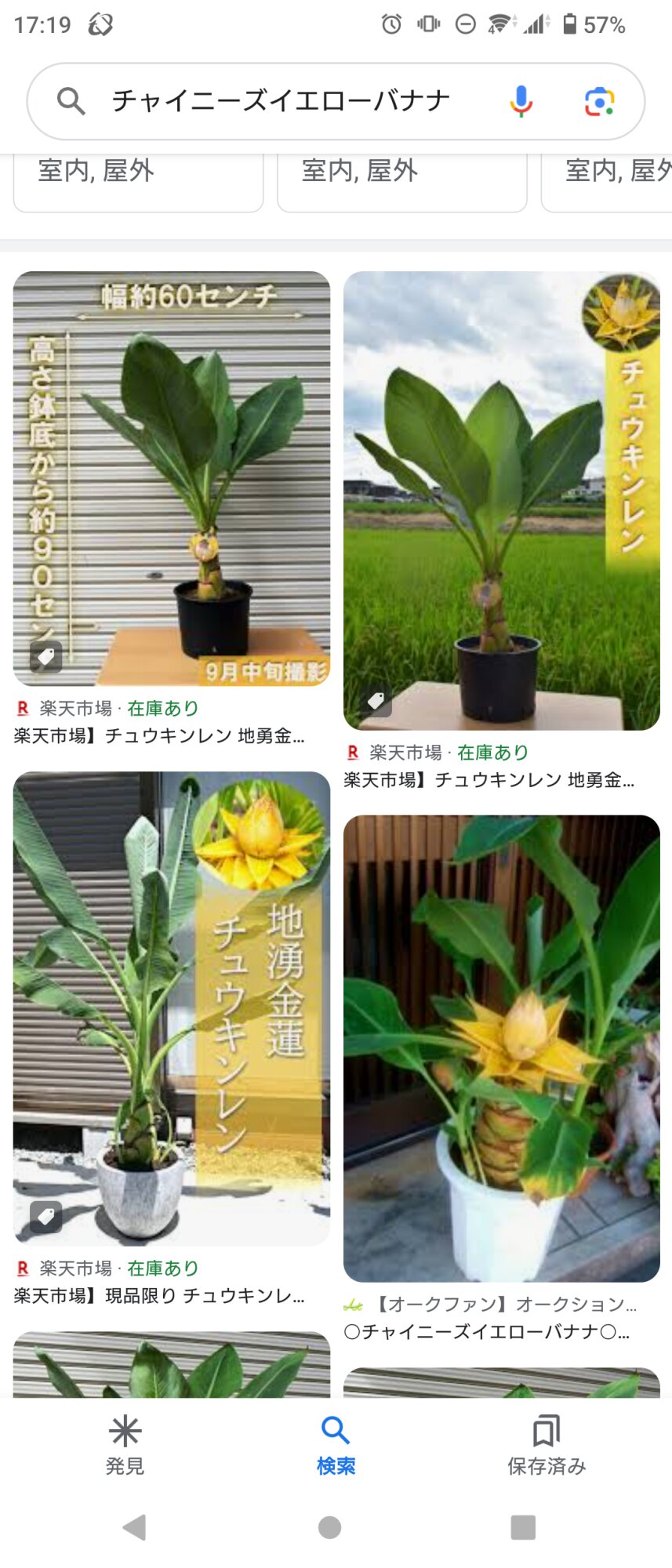Select the 検索 tab
672x1568 pixels.
336,1446
